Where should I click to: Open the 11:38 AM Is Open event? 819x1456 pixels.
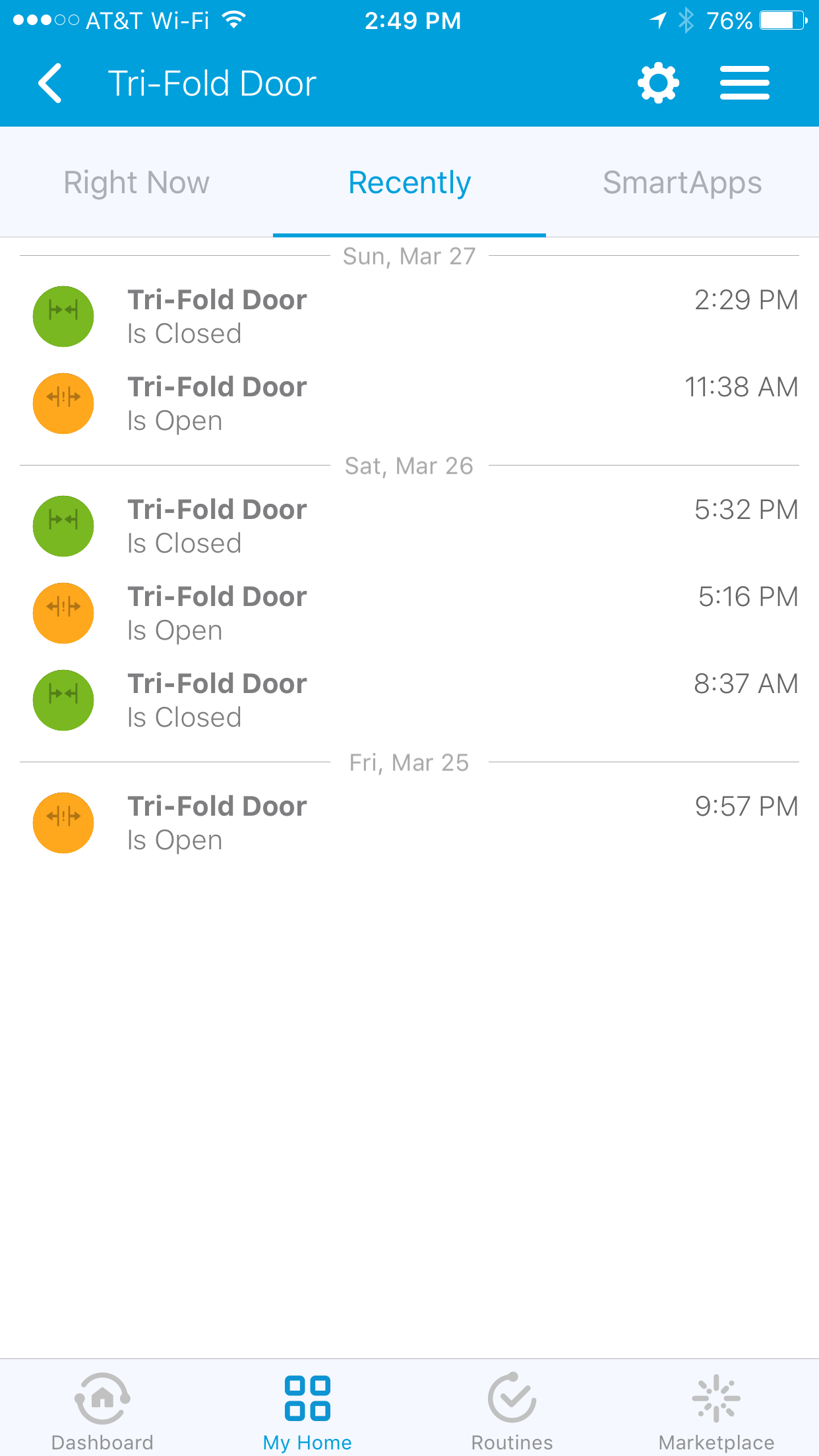pyautogui.click(x=409, y=404)
